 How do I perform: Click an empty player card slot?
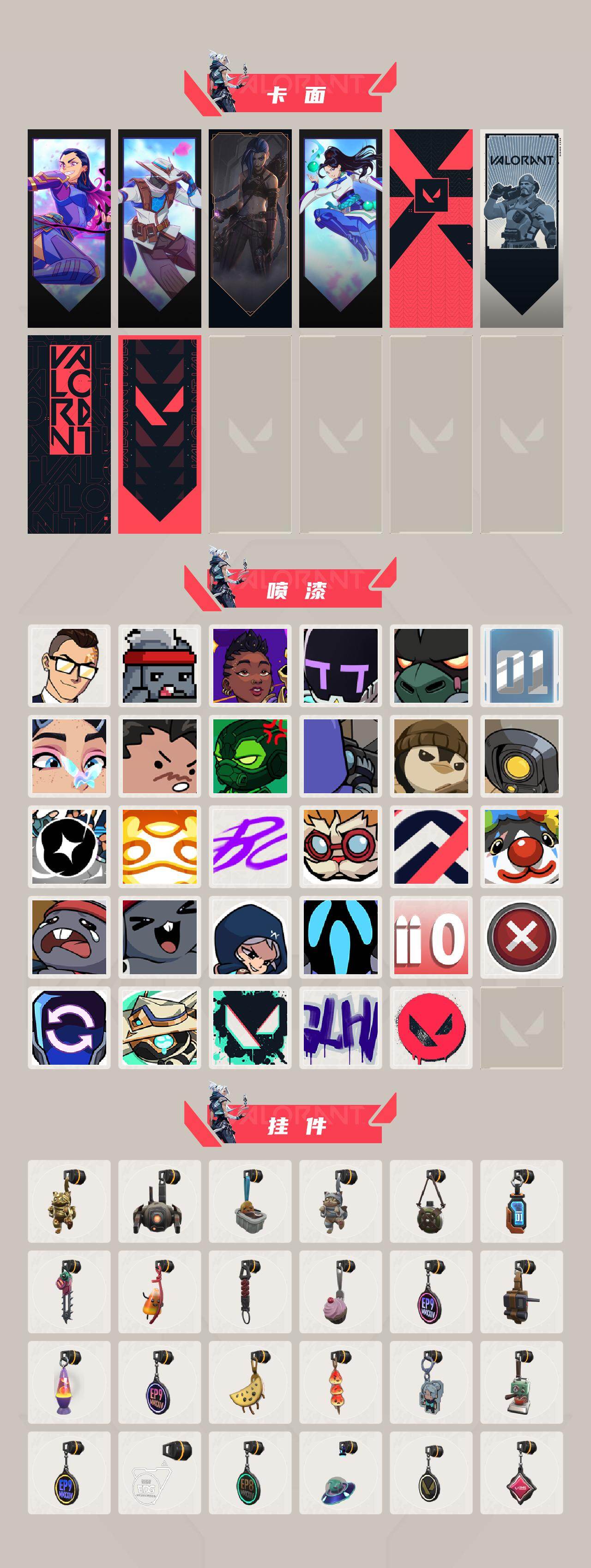pos(250,432)
